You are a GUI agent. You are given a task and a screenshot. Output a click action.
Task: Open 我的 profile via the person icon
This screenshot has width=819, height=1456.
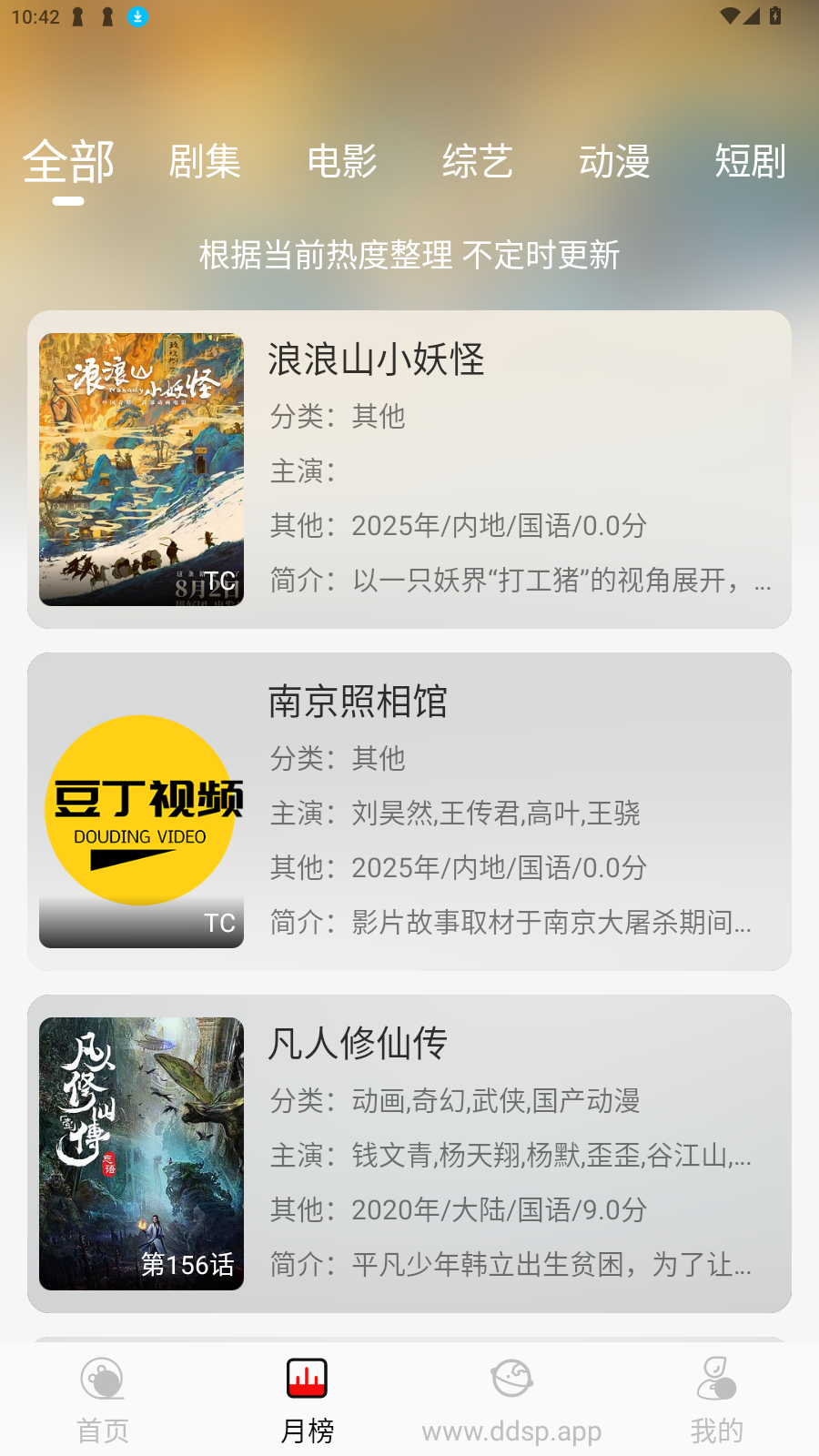pyautogui.click(x=716, y=1377)
